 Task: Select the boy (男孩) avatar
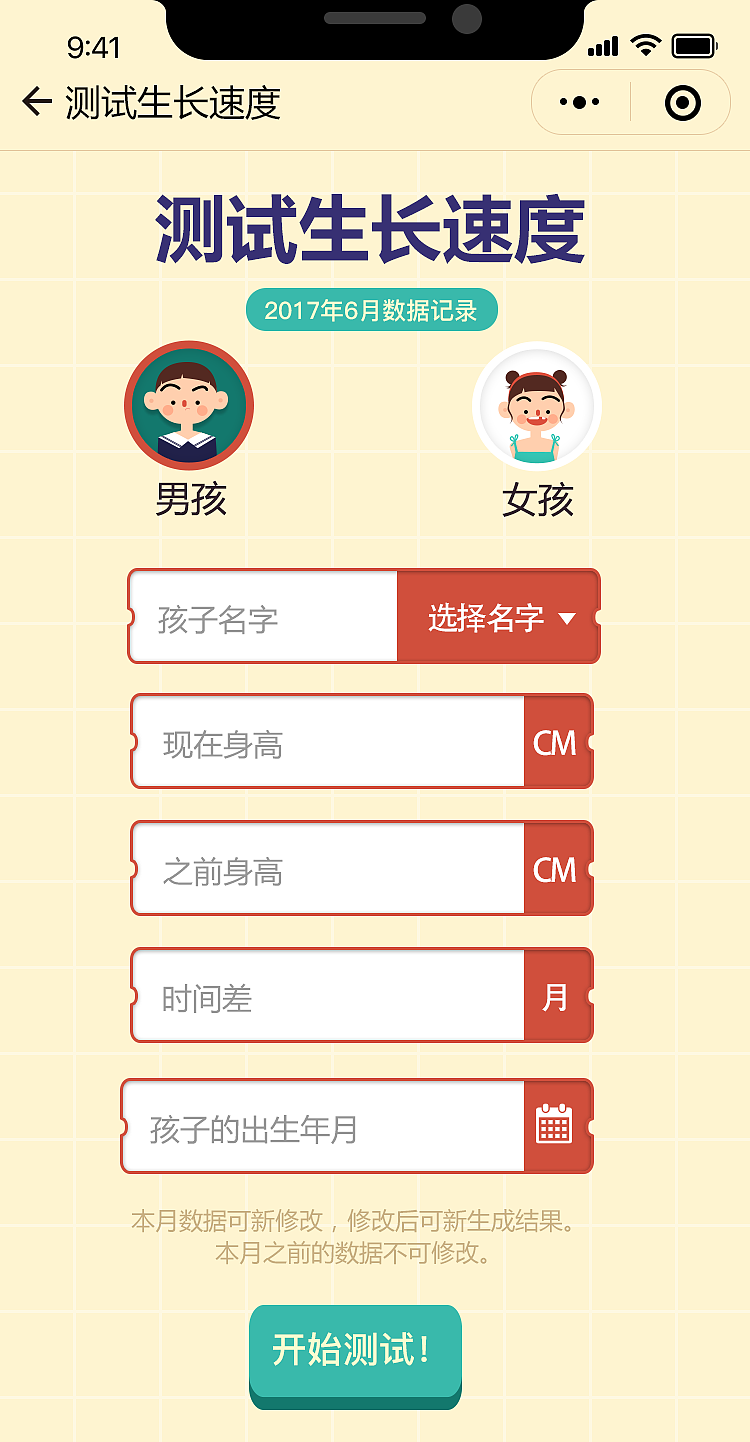[188, 406]
